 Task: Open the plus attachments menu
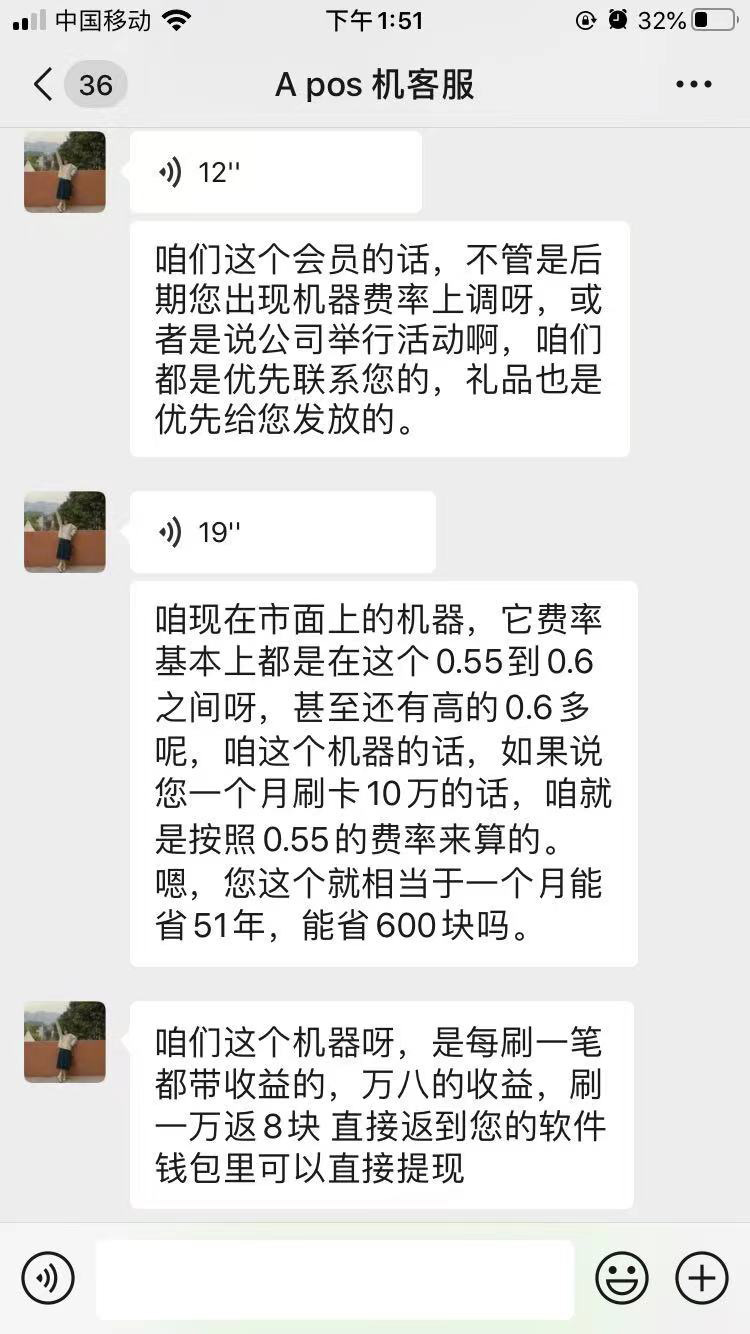click(702, 1278)
